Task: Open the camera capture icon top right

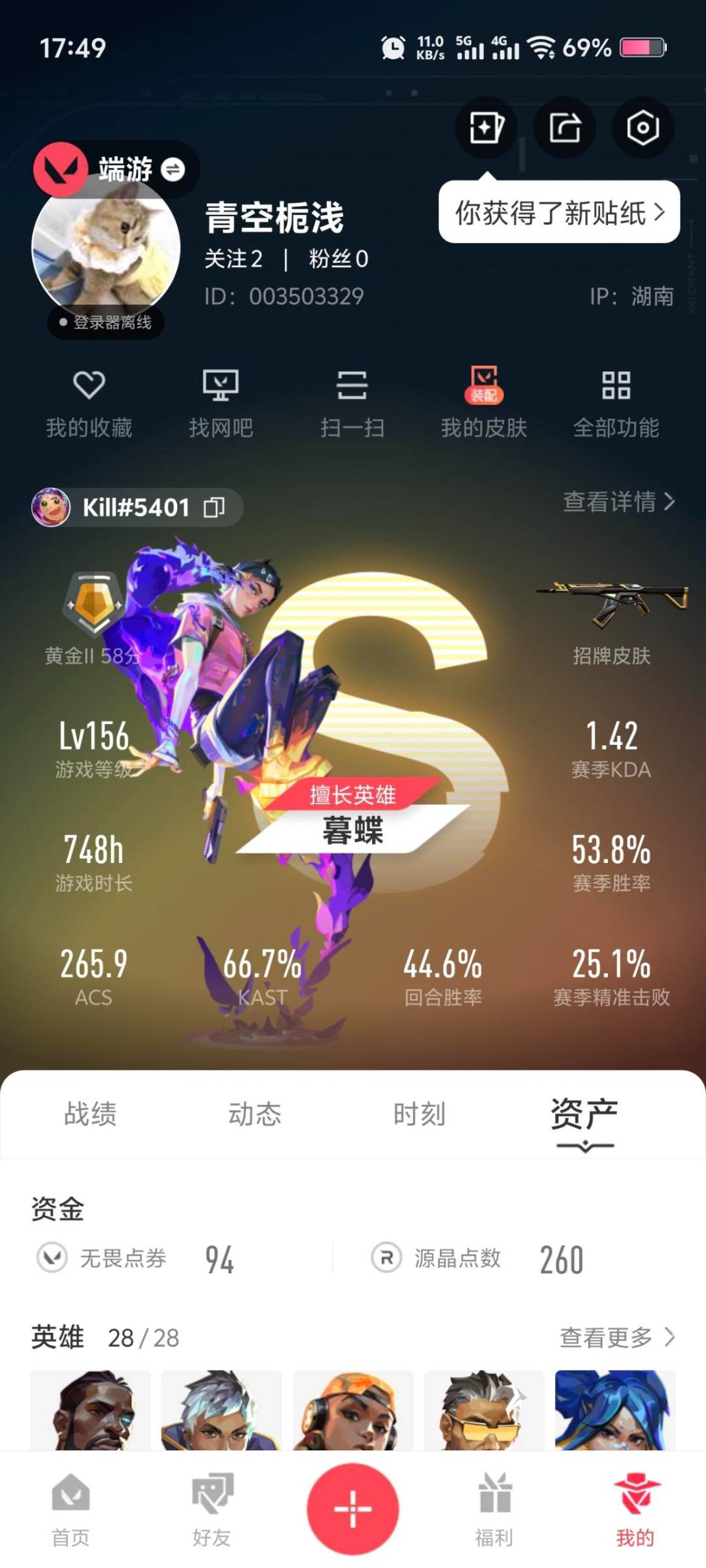Action: click(x=642, y=129)
